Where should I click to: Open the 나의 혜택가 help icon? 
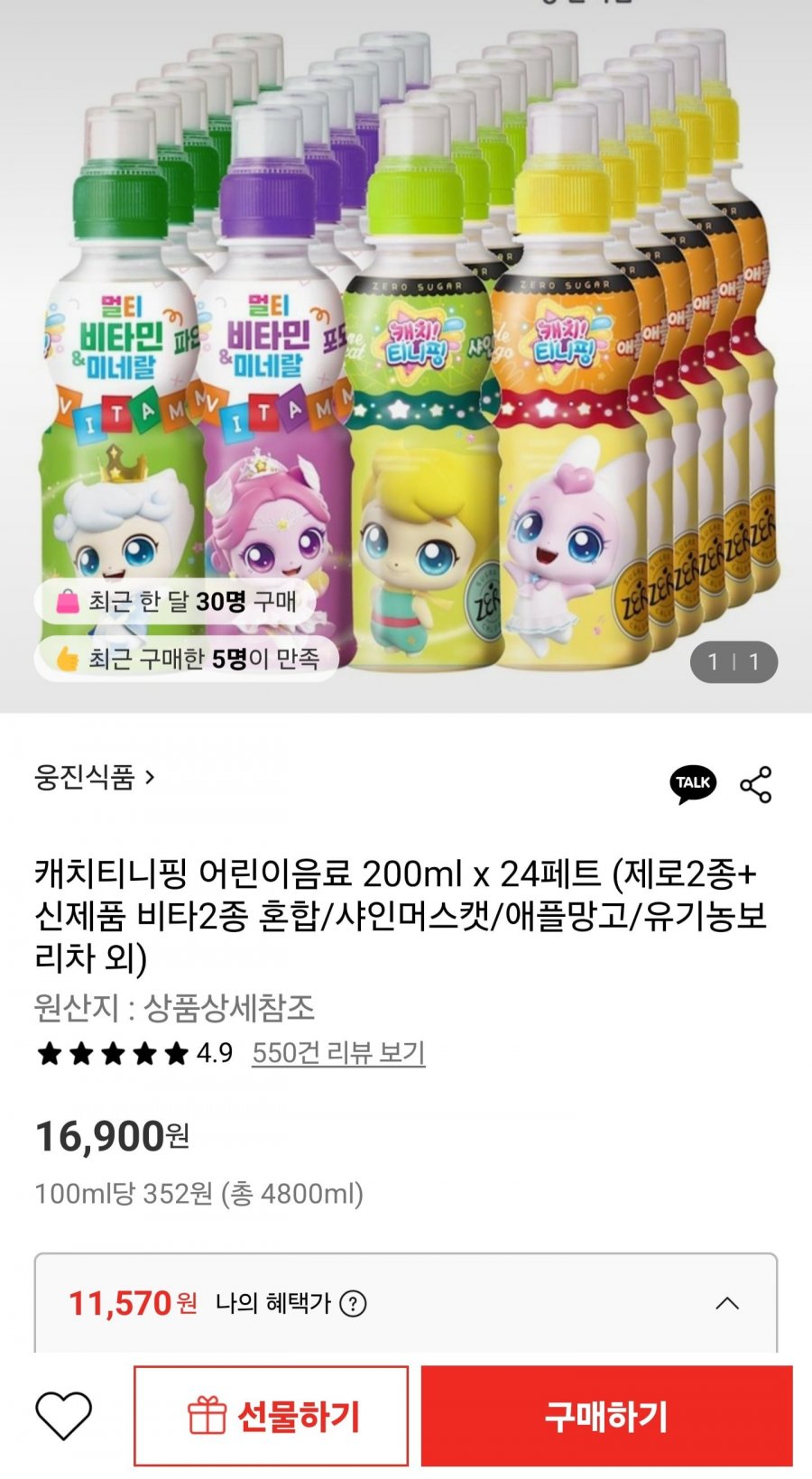coord(353,1304)
